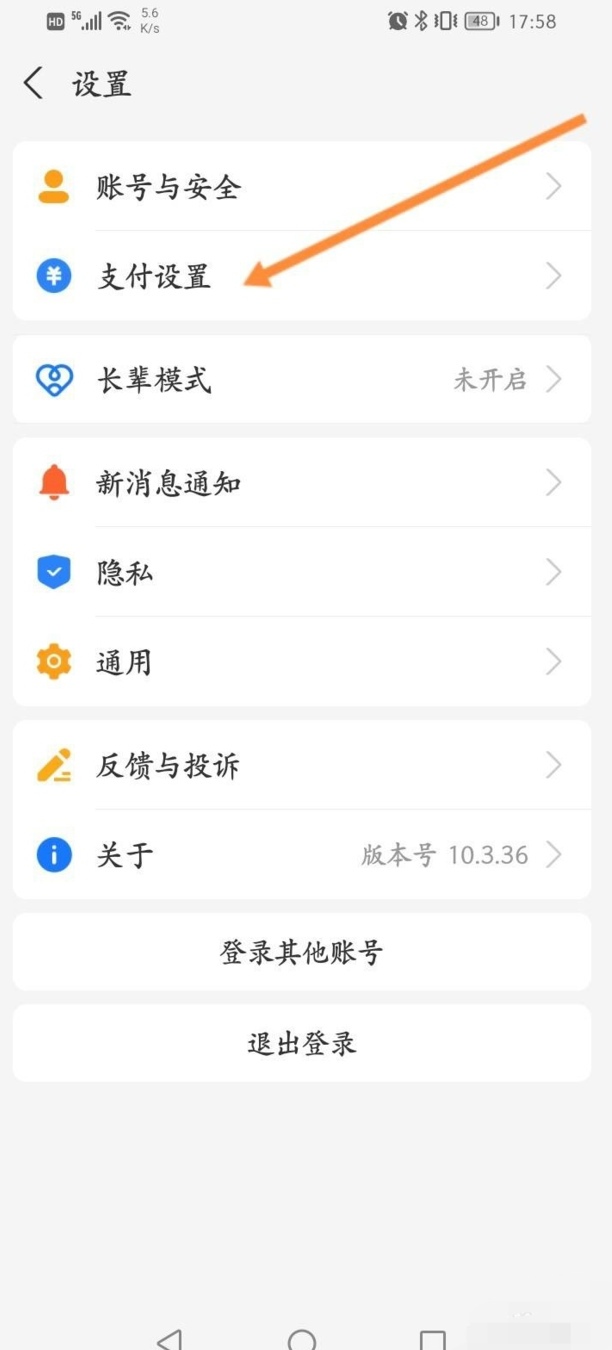Open 支付设置
The image size is (612, 1350).
[x=300, y=276]
